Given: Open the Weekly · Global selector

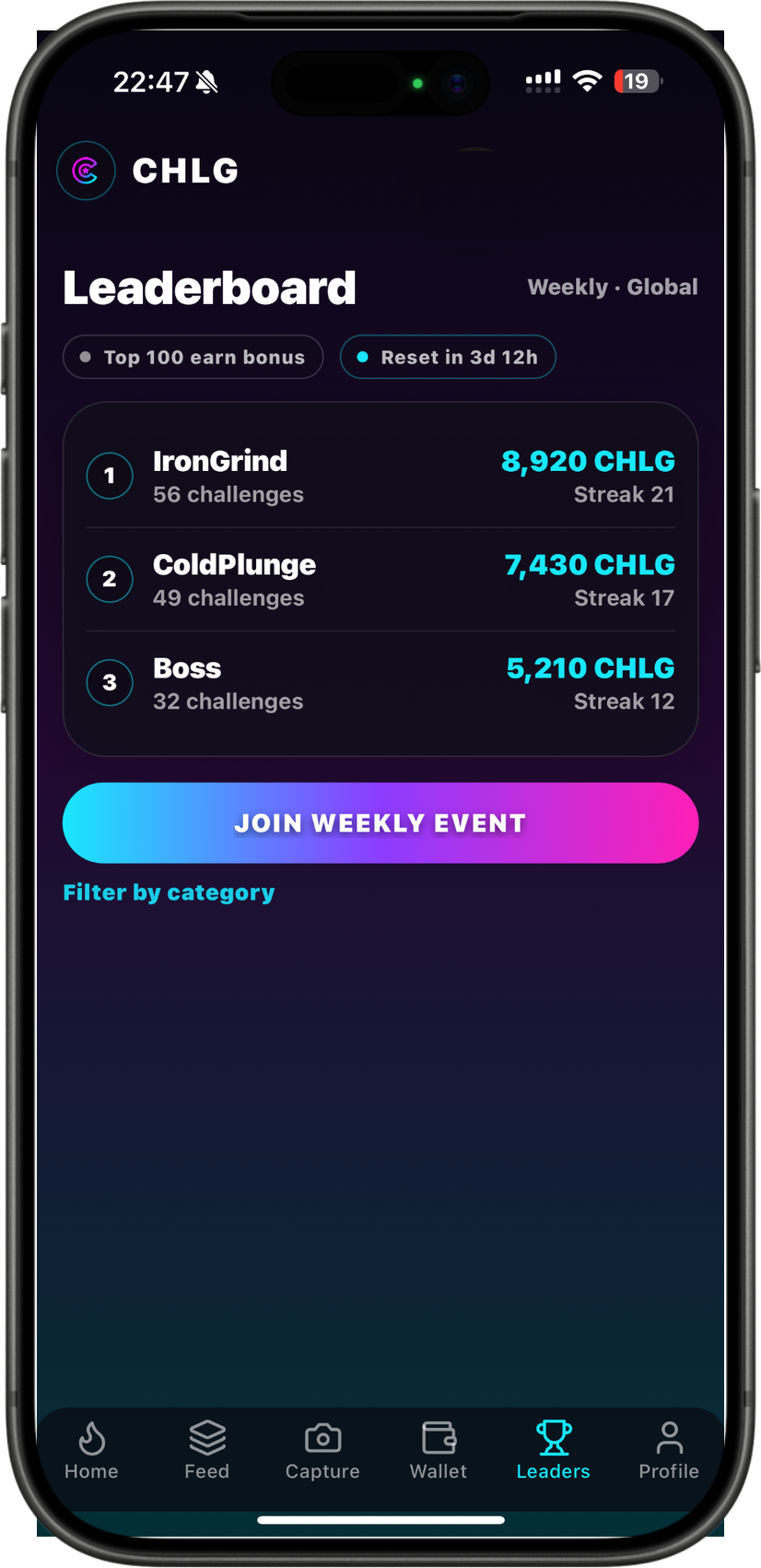Looking at the screenshot, I should pos(612,287).
